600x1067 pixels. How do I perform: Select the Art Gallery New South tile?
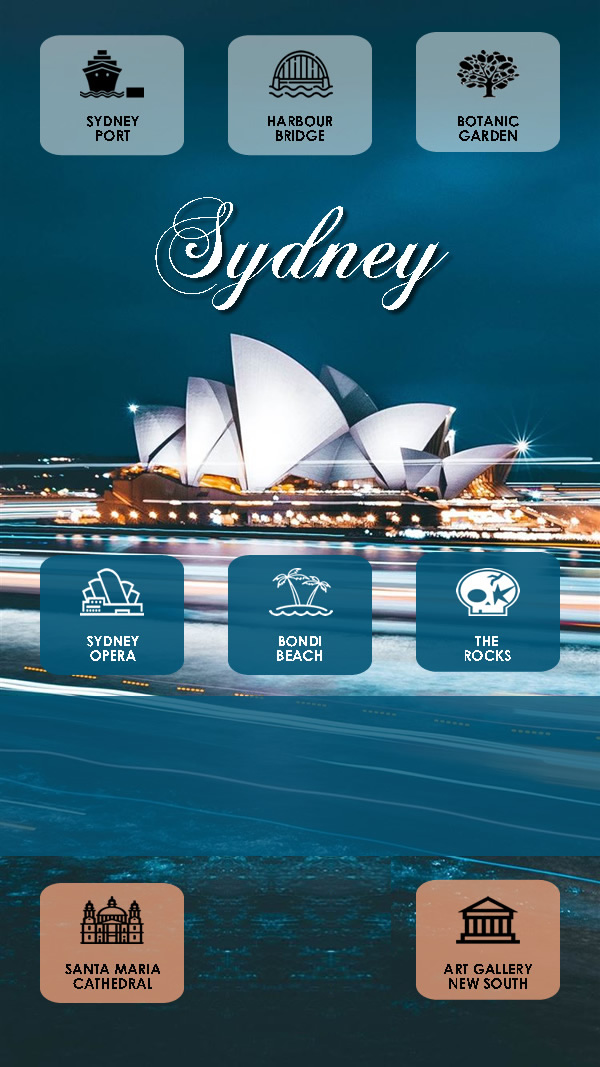(488, 940)
